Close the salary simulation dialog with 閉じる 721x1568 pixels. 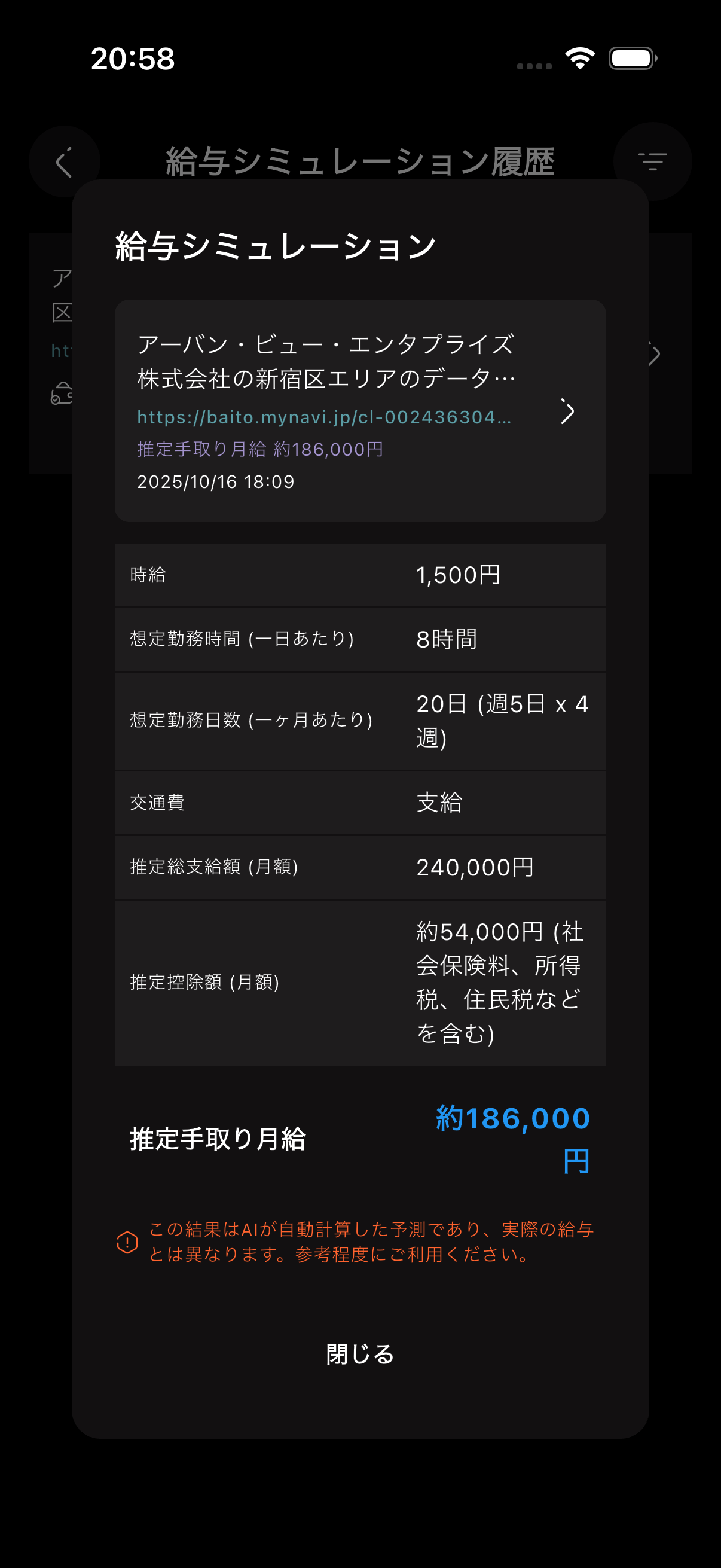click(x=360, y=1355)
